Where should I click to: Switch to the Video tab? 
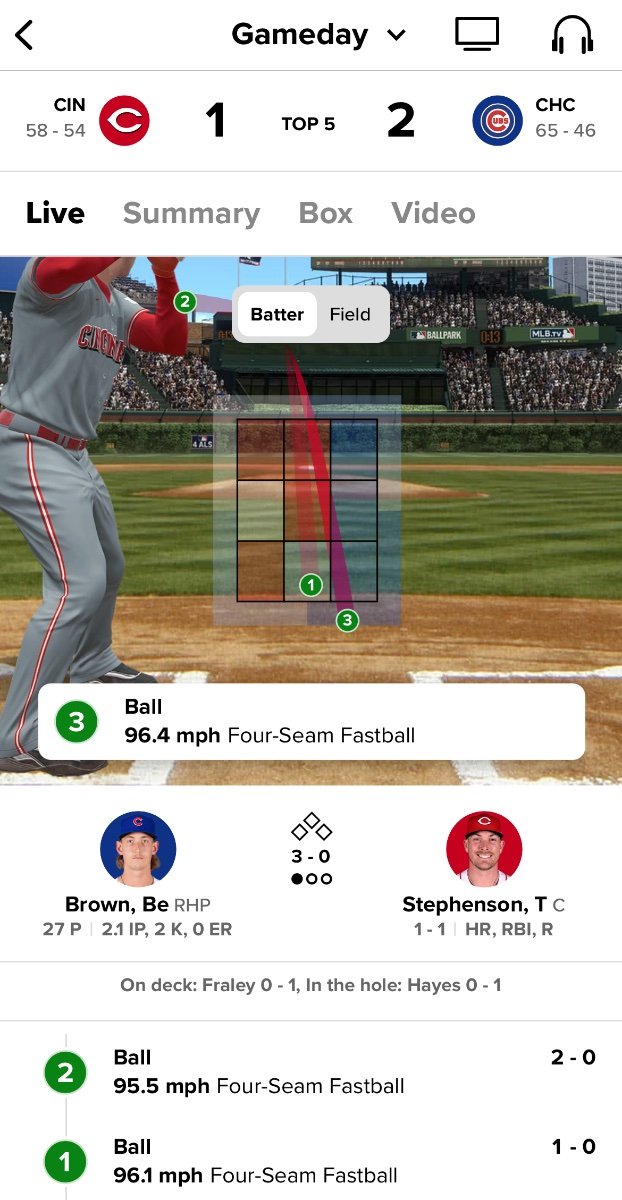pyautogui.click(x=433, y=213)
